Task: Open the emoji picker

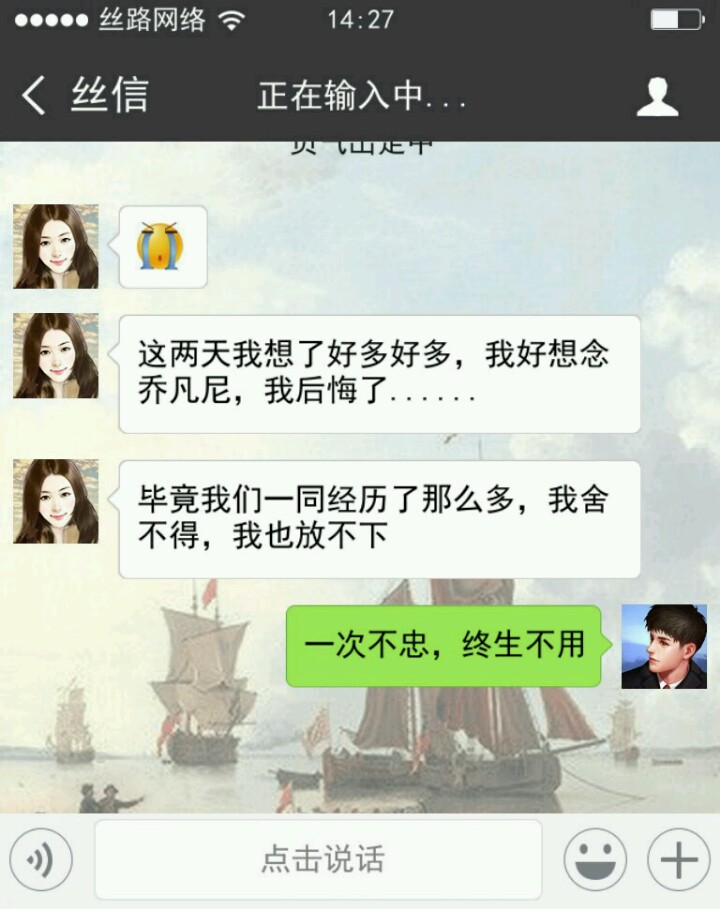Action: (595, 859)
